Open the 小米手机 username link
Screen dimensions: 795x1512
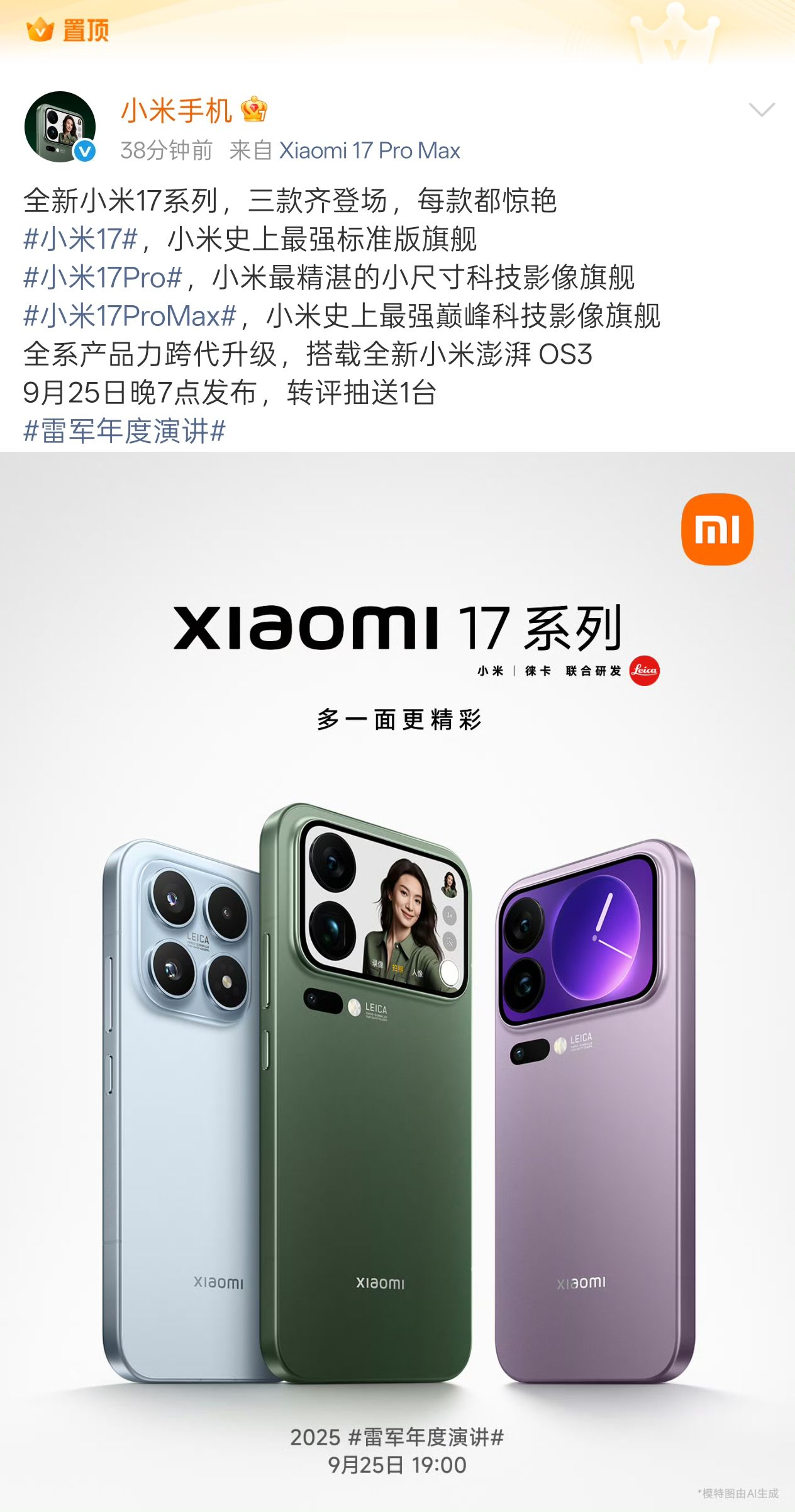click(177, 111)
